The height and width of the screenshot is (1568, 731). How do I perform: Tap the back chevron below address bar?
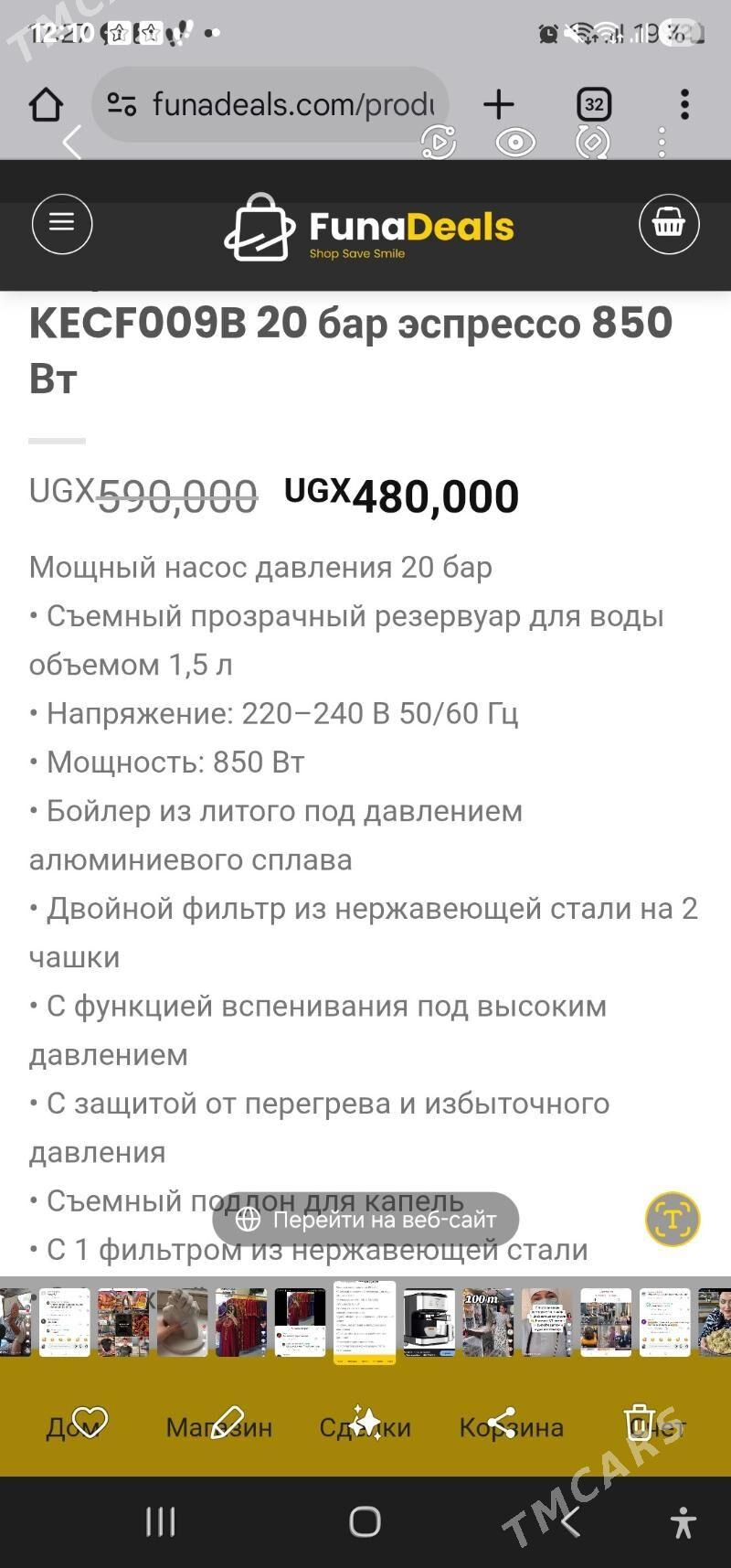click(x=72, y=143)
